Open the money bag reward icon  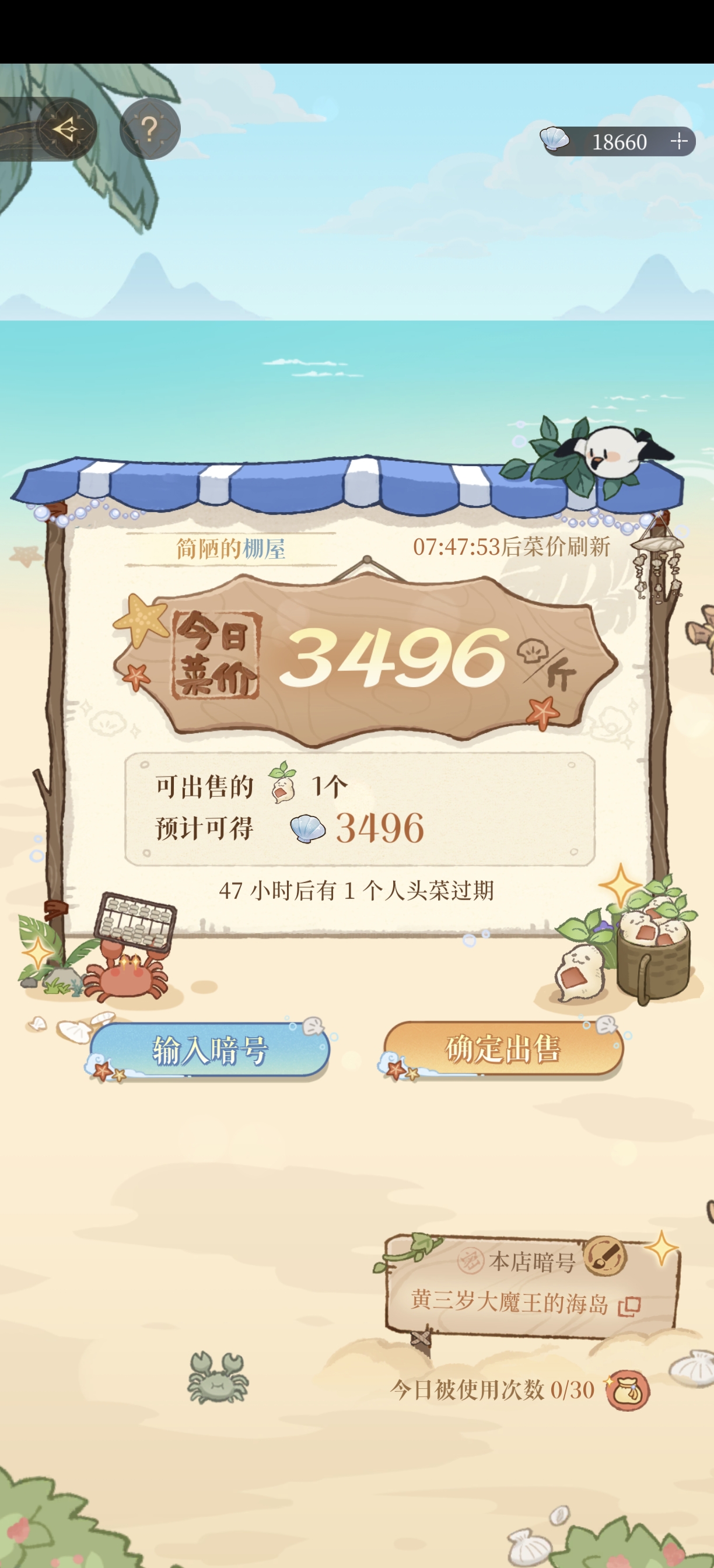pyautogui.click(x=627, y=1391)
